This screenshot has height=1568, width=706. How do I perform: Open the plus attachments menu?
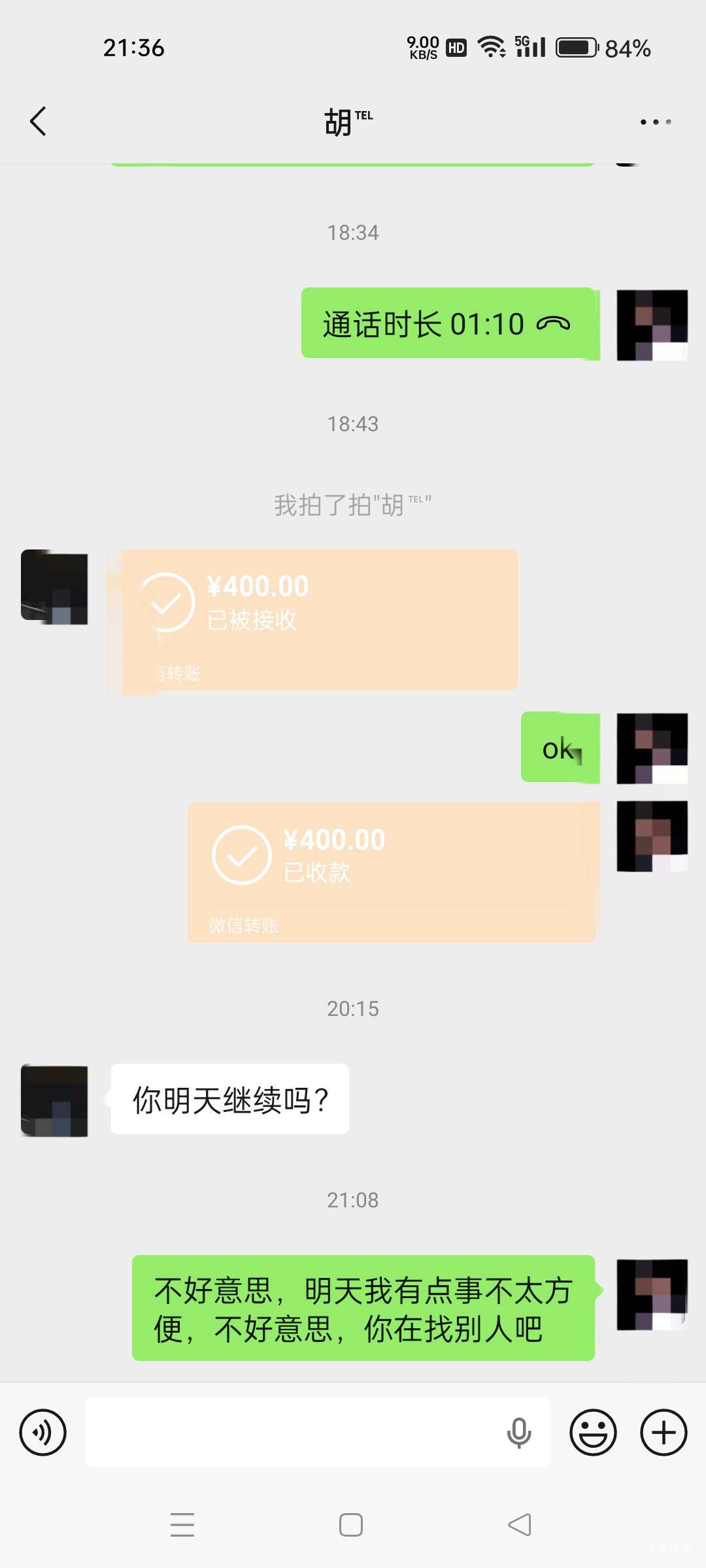point(664,1433)
